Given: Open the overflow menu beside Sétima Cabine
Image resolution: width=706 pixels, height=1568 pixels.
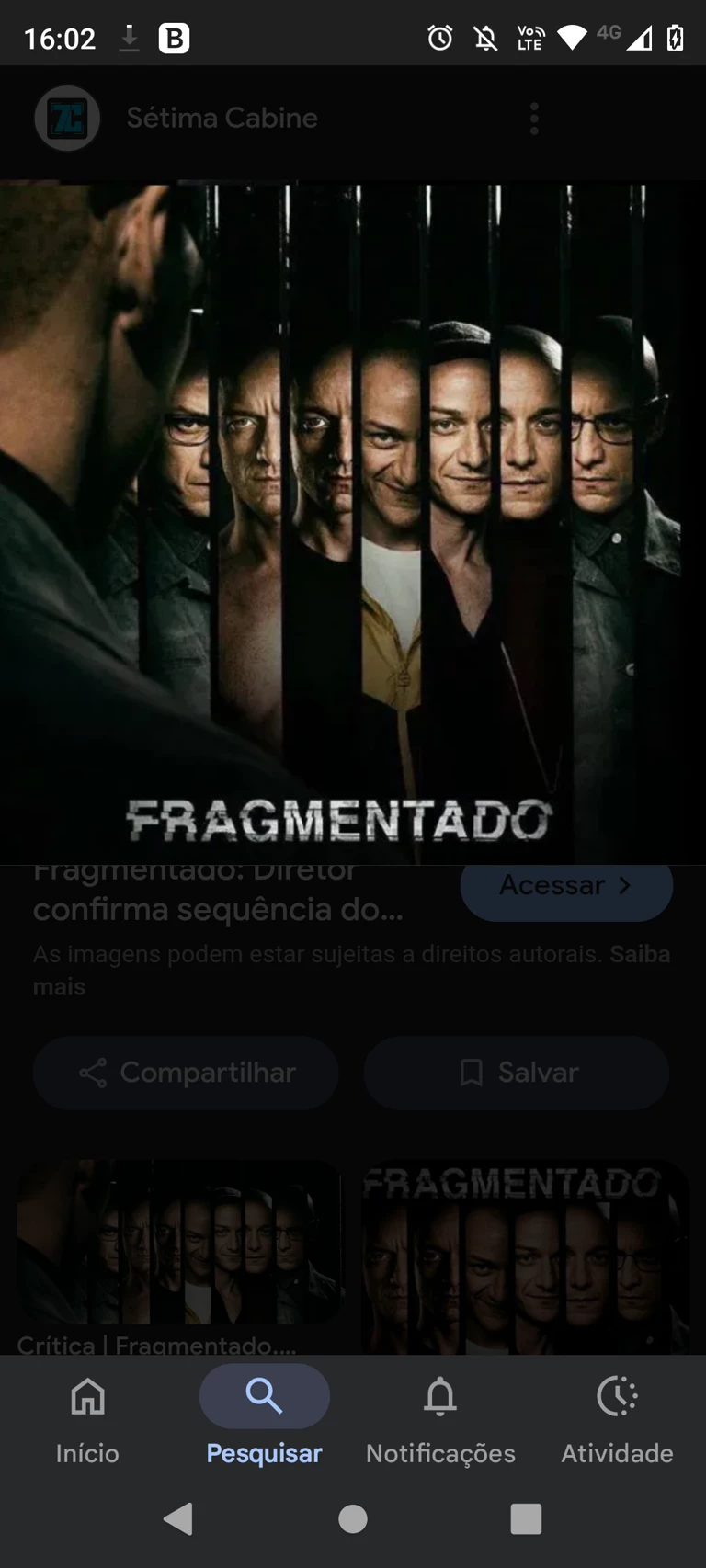Looking at the screenshot, I should [534, 119].
